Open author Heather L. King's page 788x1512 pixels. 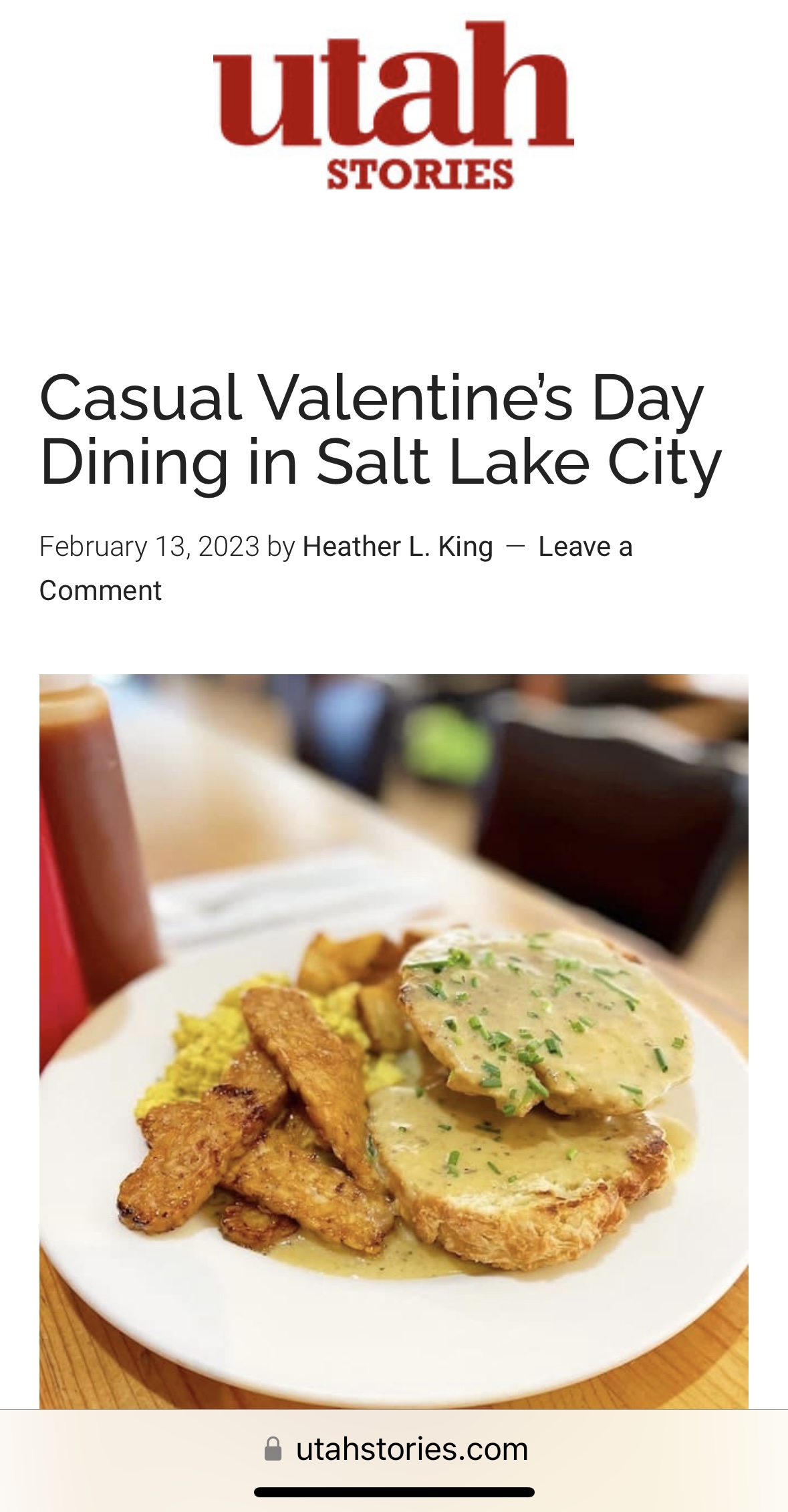pyautogui.click(x=398, y=547)
